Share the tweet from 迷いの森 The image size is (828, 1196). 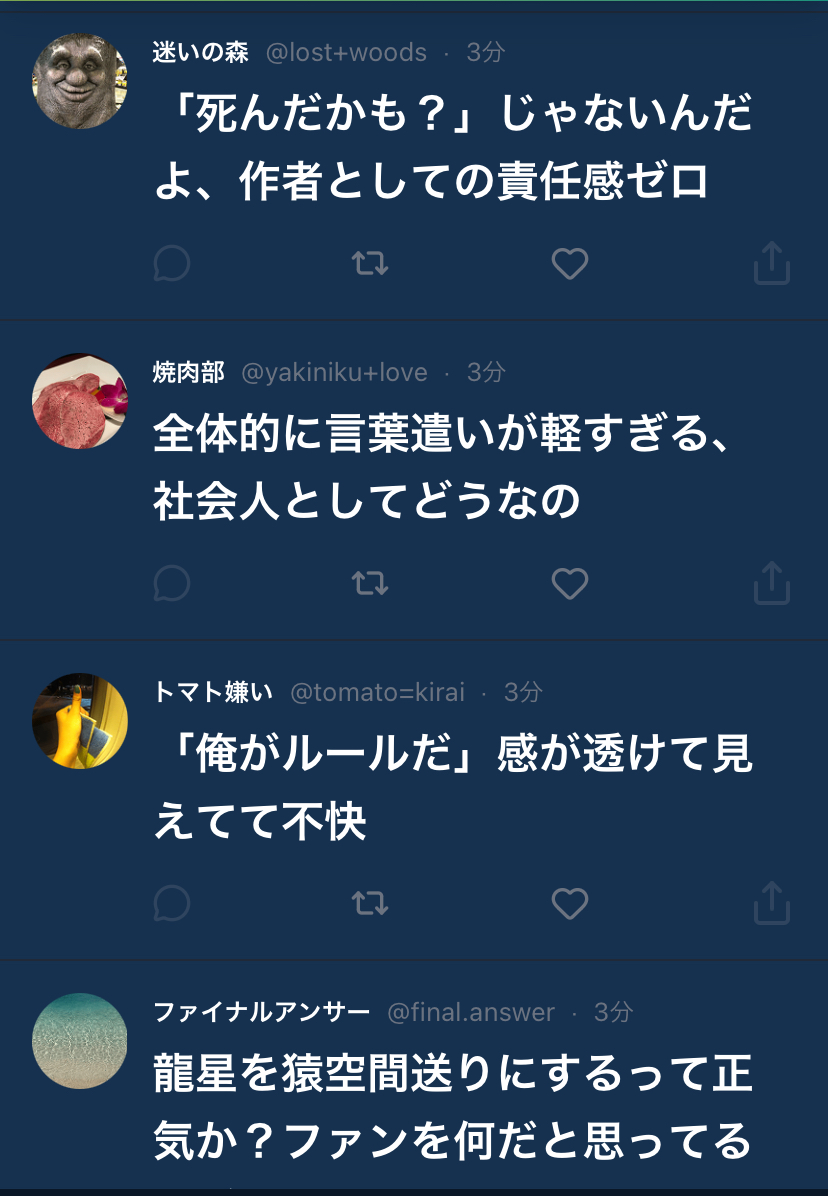click(x=771, y=265)
